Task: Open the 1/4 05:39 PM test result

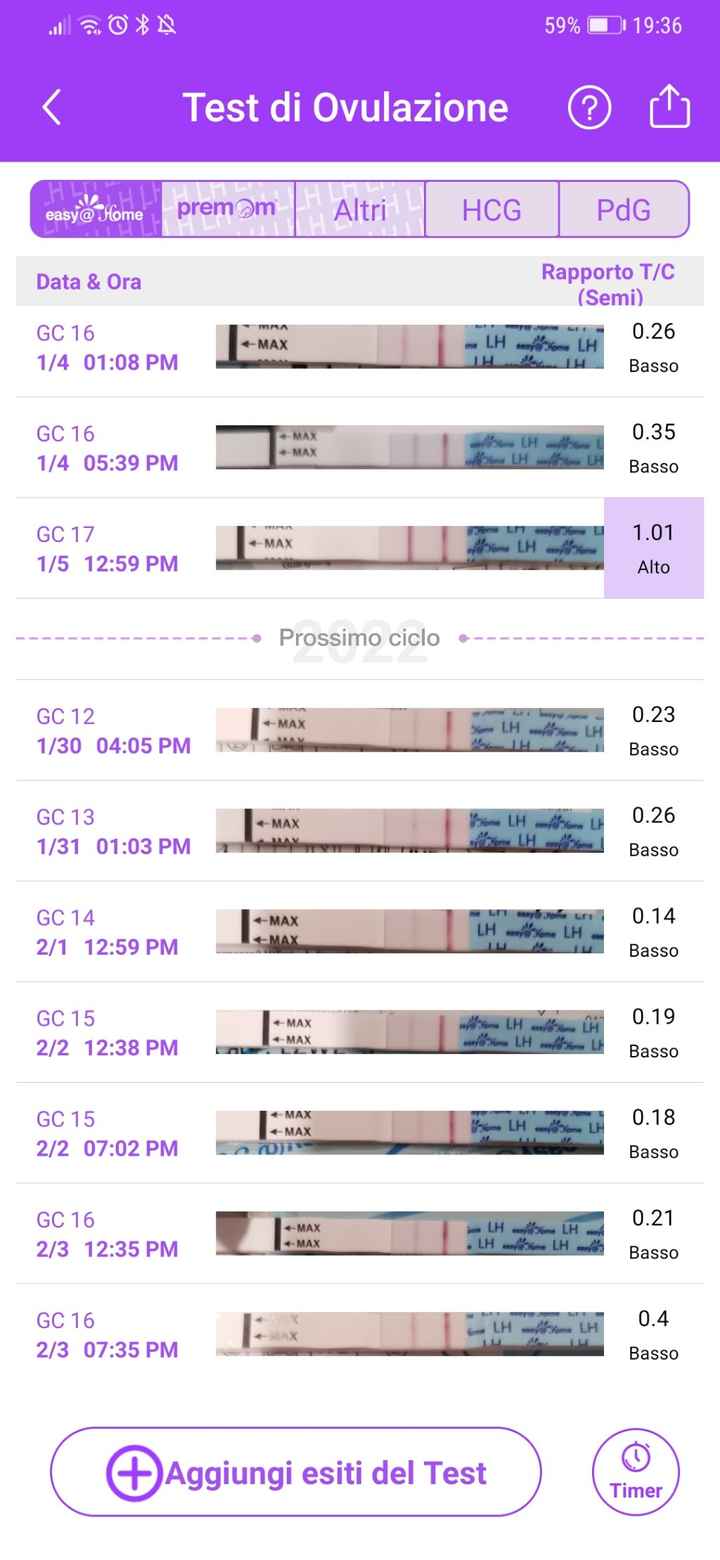Action: click(360, 447)
